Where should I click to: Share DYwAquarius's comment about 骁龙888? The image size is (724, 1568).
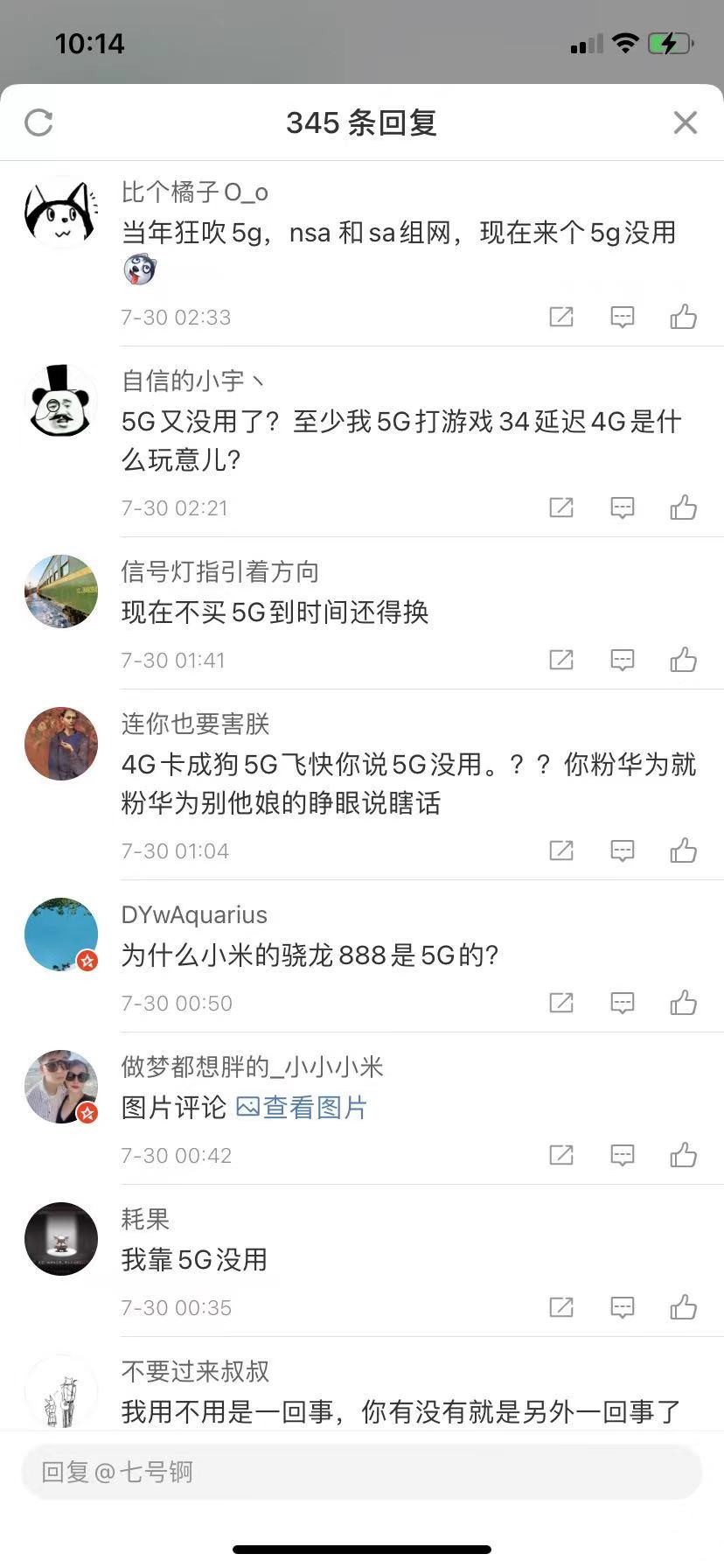[x=560, y=1003]
